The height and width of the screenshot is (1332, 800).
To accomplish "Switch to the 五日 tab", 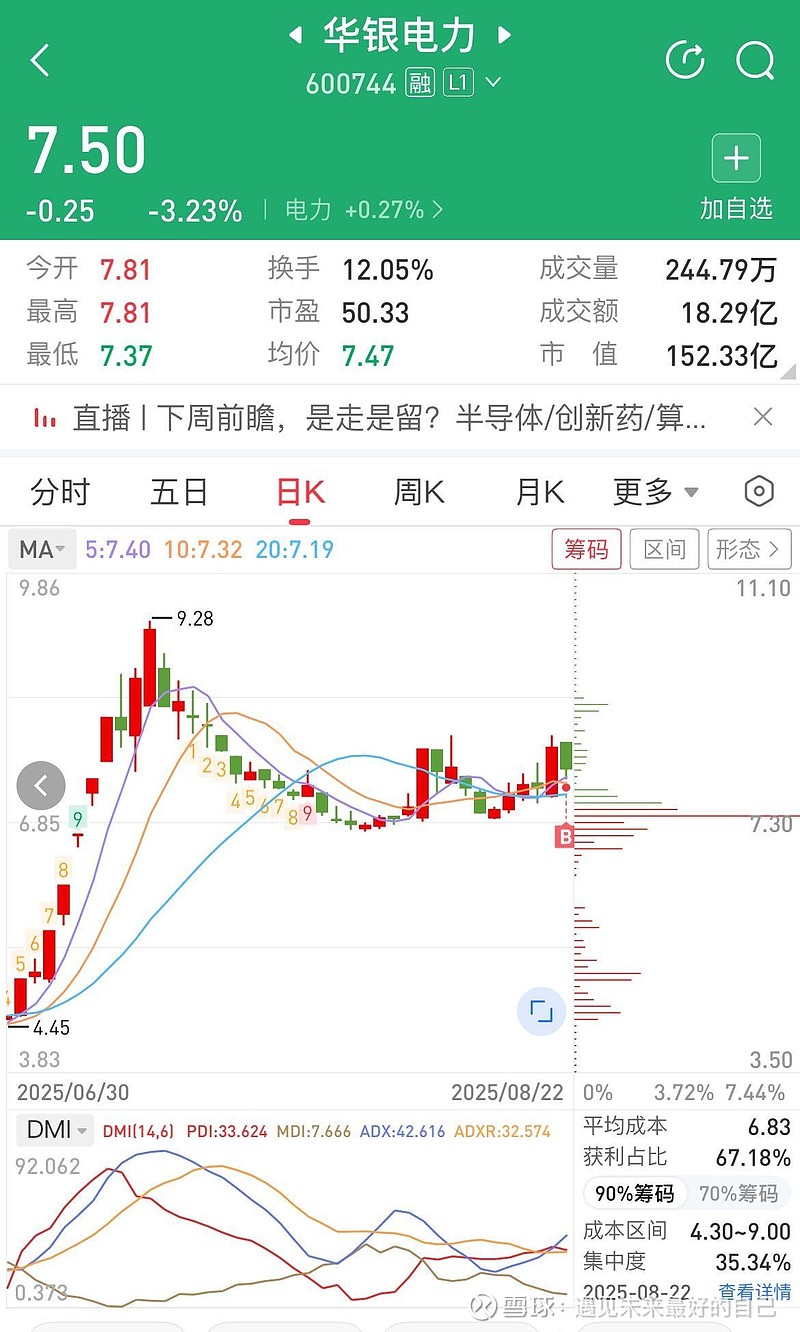I will tap(179, 492).
